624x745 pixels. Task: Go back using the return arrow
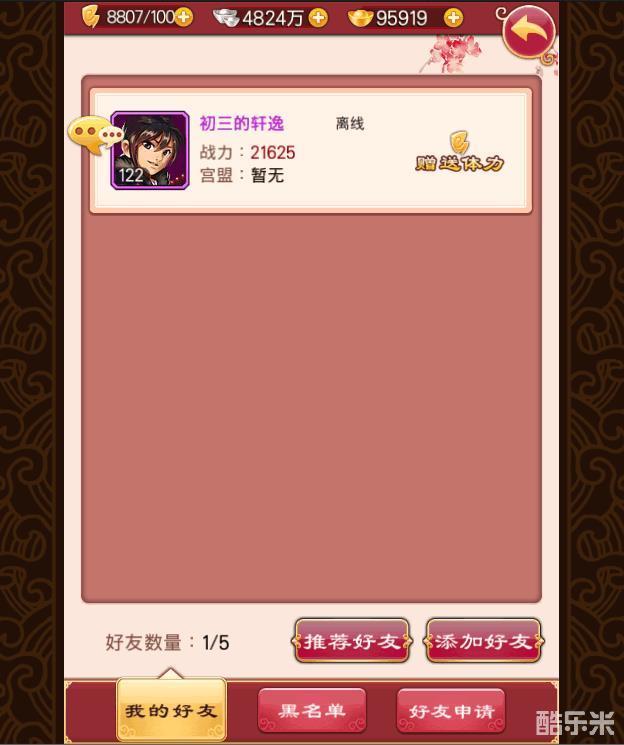click(x=528, y=33)
